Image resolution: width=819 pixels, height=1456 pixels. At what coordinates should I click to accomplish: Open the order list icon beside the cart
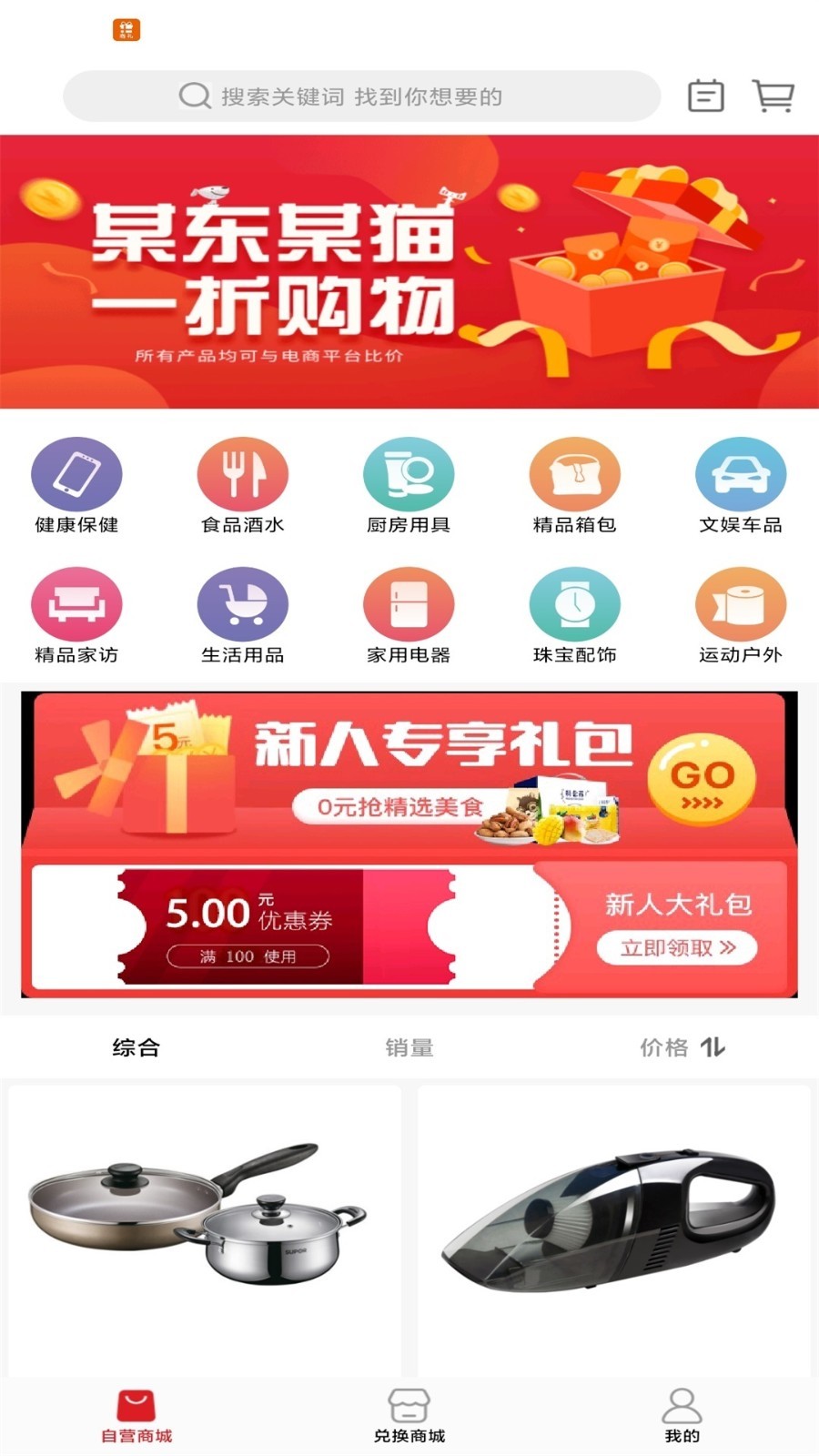[707, 95]
